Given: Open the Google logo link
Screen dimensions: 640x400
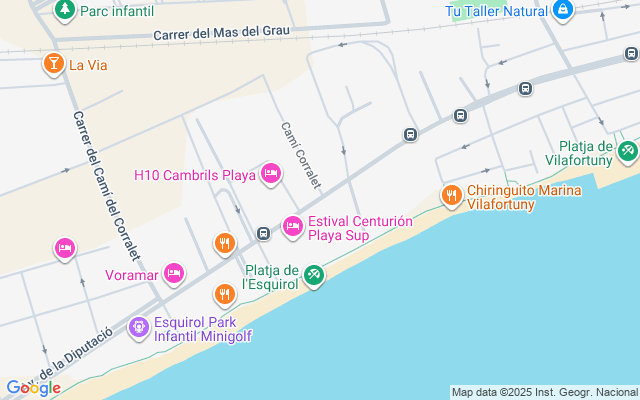Looking at the screenshot, I should click(33, 388).
